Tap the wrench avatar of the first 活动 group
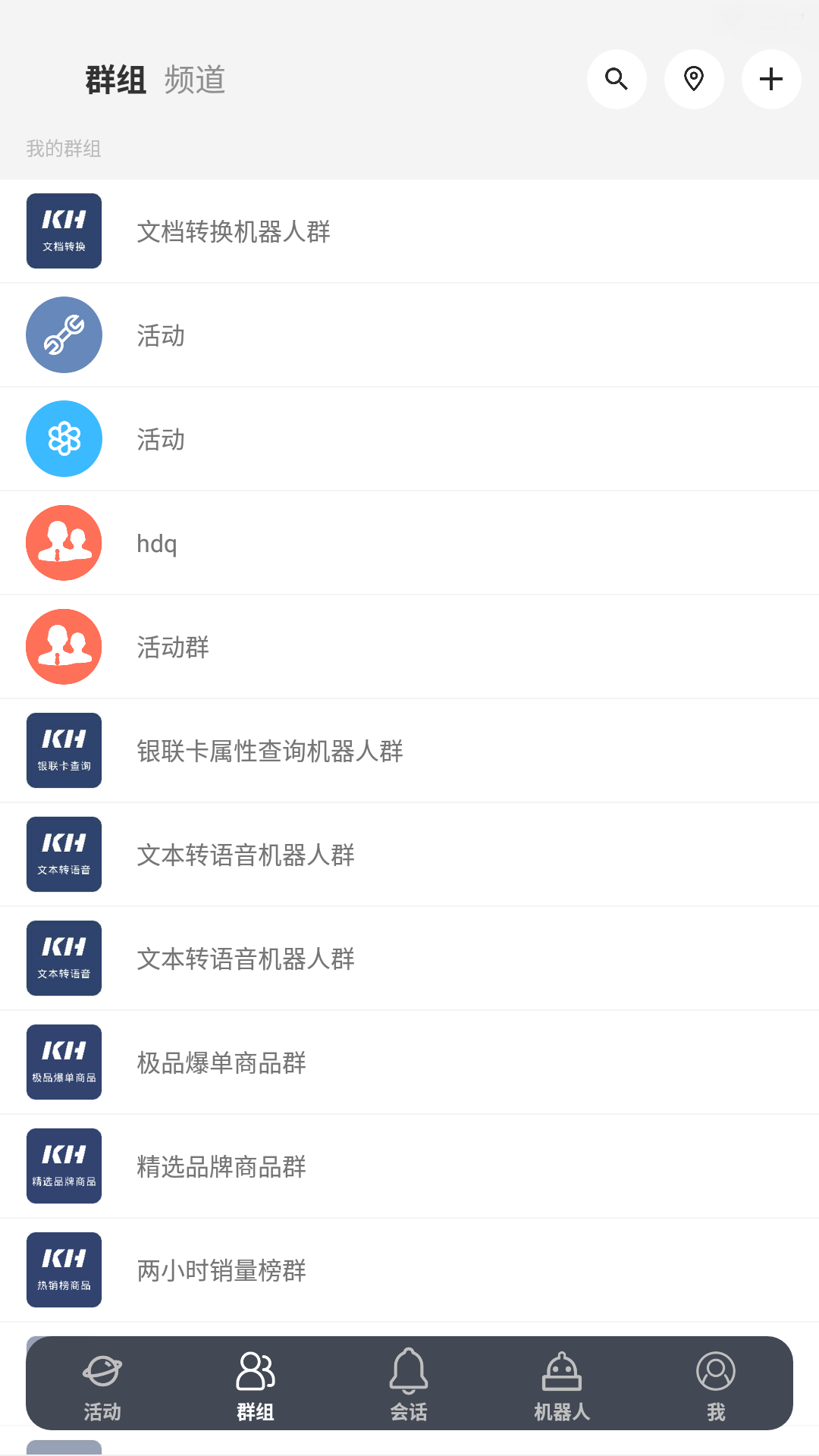This screenshot has height=1456, width=819. click(64, 334)
